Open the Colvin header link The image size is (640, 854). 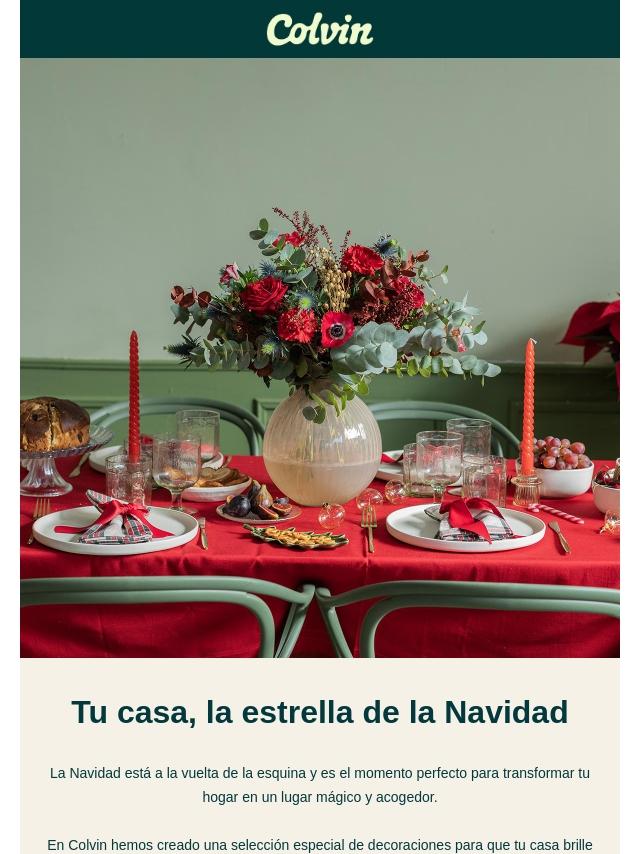pos(320,30)
